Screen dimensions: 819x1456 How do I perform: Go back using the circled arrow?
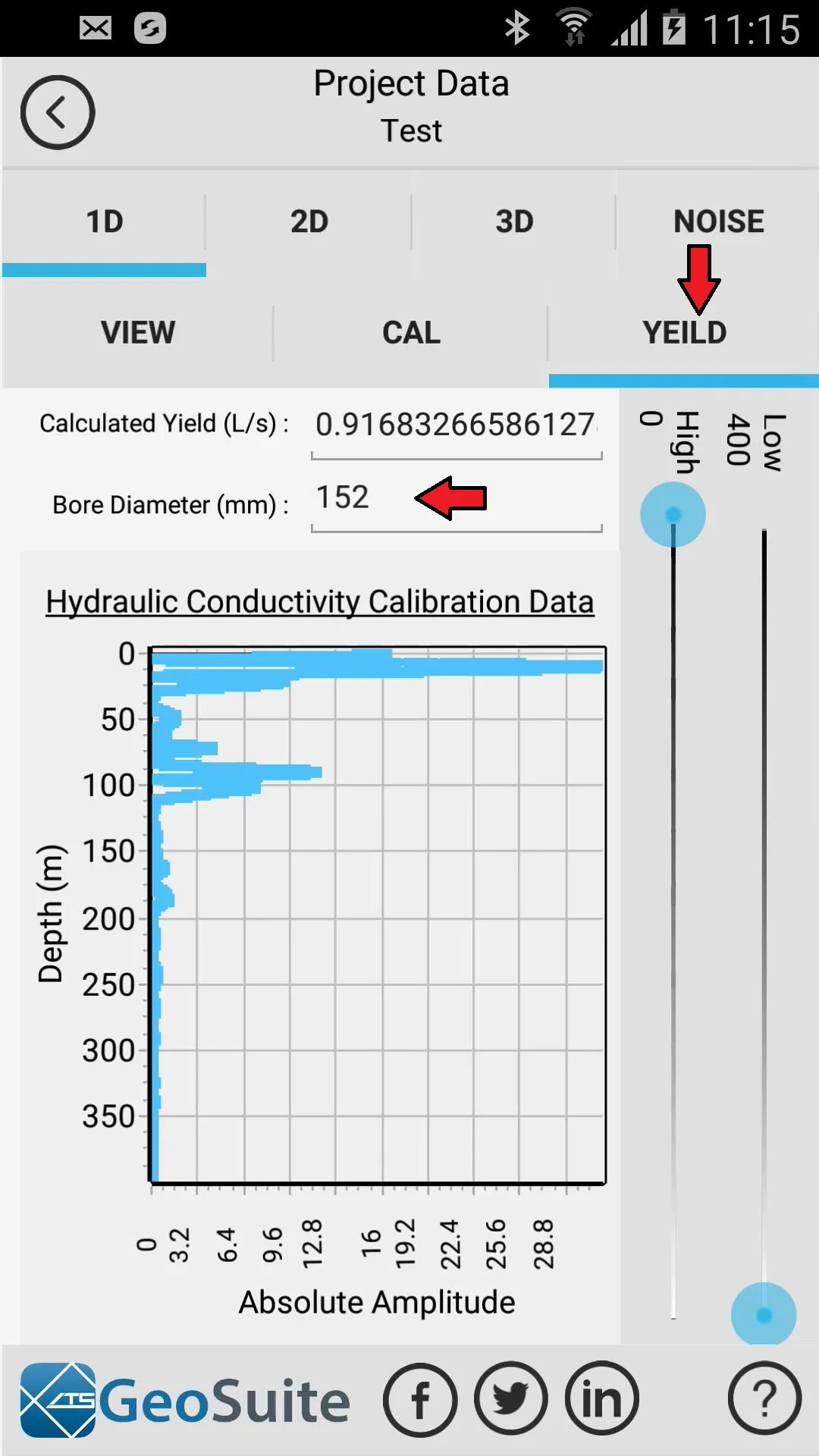[x=58, y=112]
